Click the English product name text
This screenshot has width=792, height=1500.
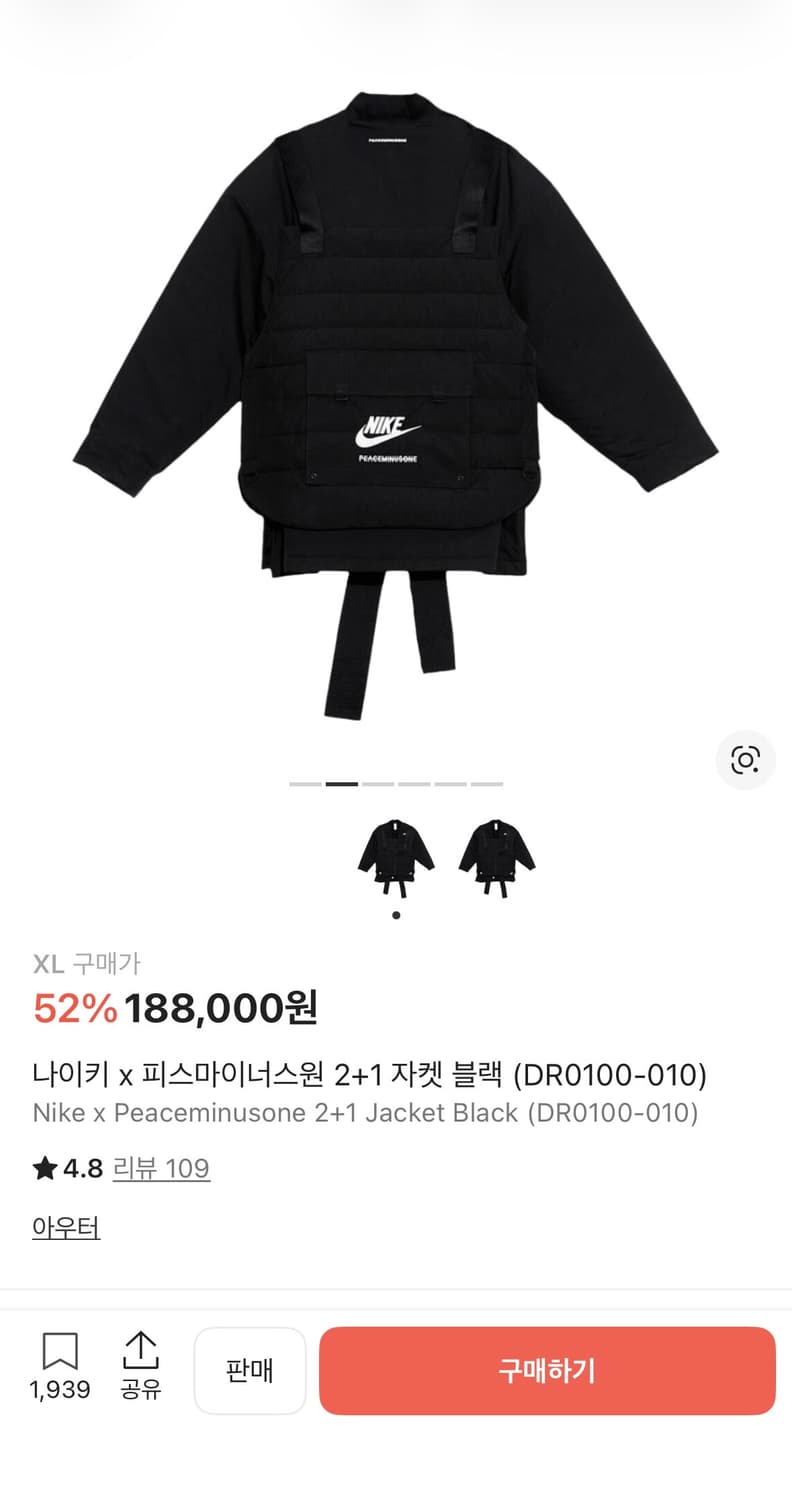366,1113
